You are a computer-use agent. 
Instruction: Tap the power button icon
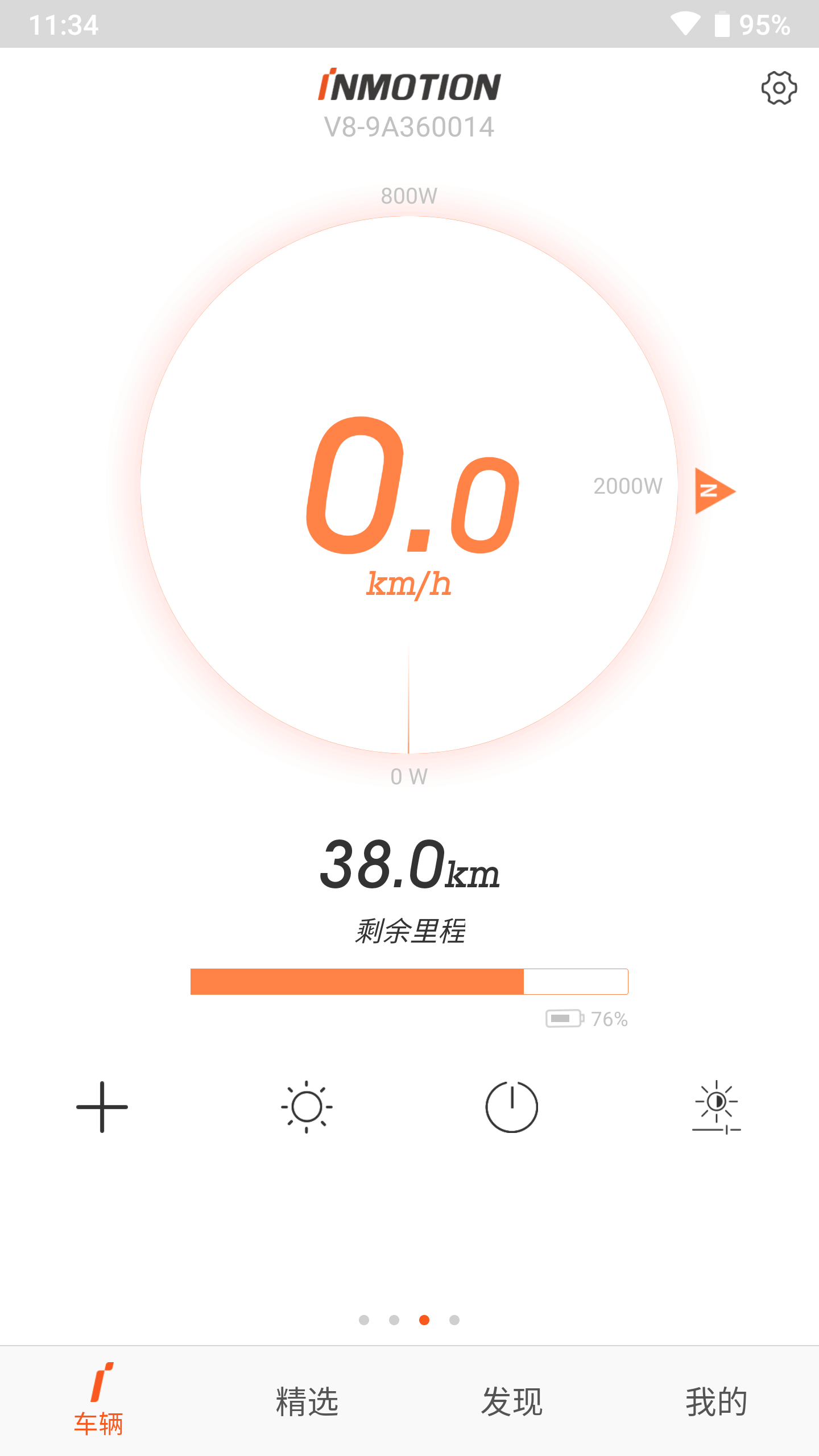tap(511, 1107)
